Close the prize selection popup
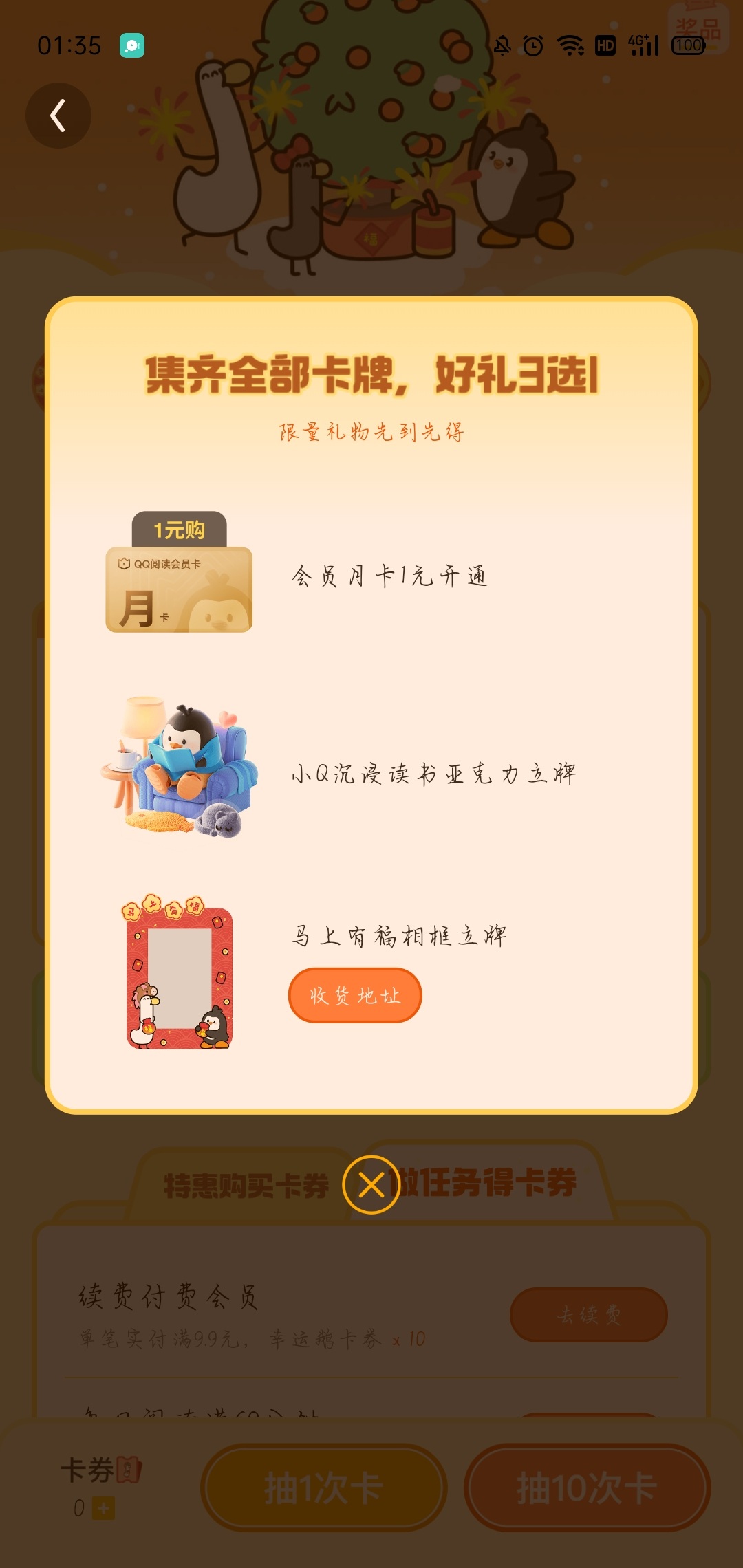This screenshot has height=1568, width=743. (371, 1184)
